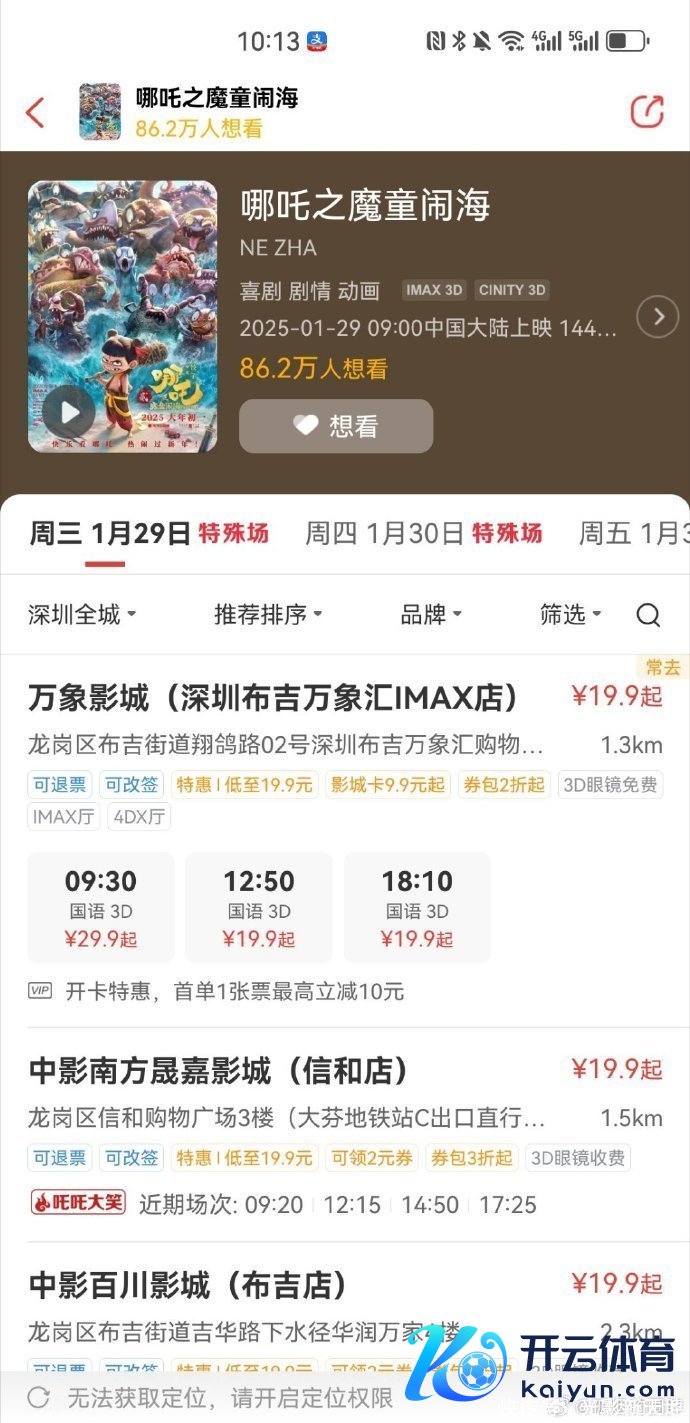The image size is (690, 1423).
Task: Play the trailer on the movie poster
Action: pyautogui.click(x=69, y=411)
